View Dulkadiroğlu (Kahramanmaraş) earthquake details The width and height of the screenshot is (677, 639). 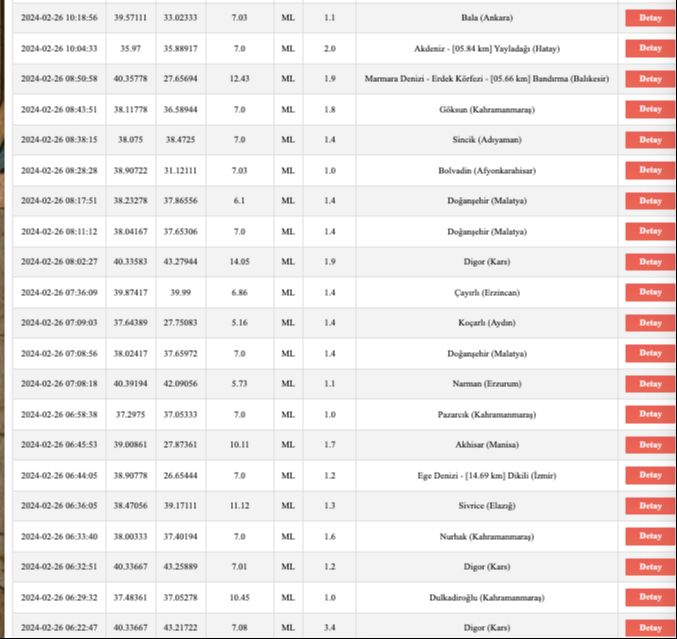click(x=650, y=597)
